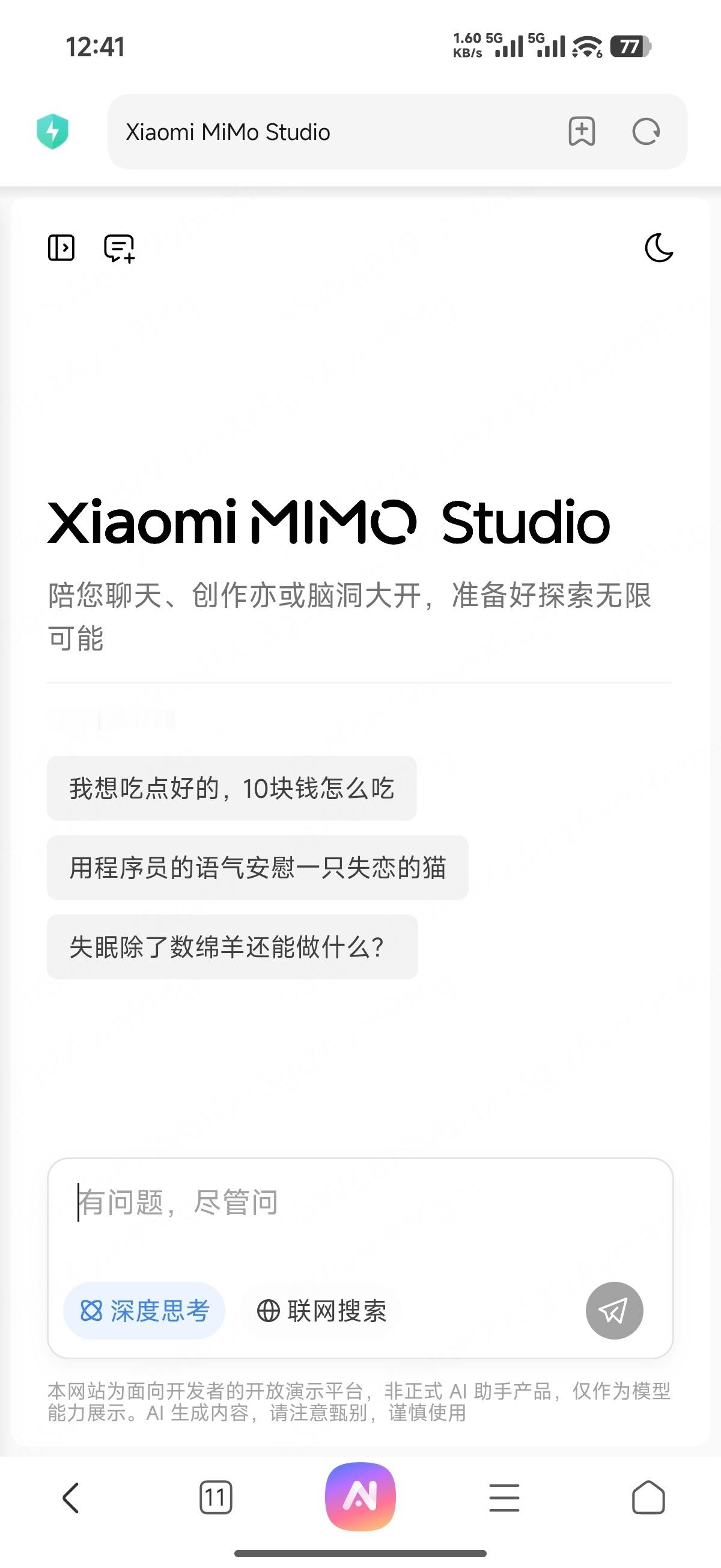Open the sidebar panel in MiMo Studio
Screen dimensions: 721x1568
[61, 247]
